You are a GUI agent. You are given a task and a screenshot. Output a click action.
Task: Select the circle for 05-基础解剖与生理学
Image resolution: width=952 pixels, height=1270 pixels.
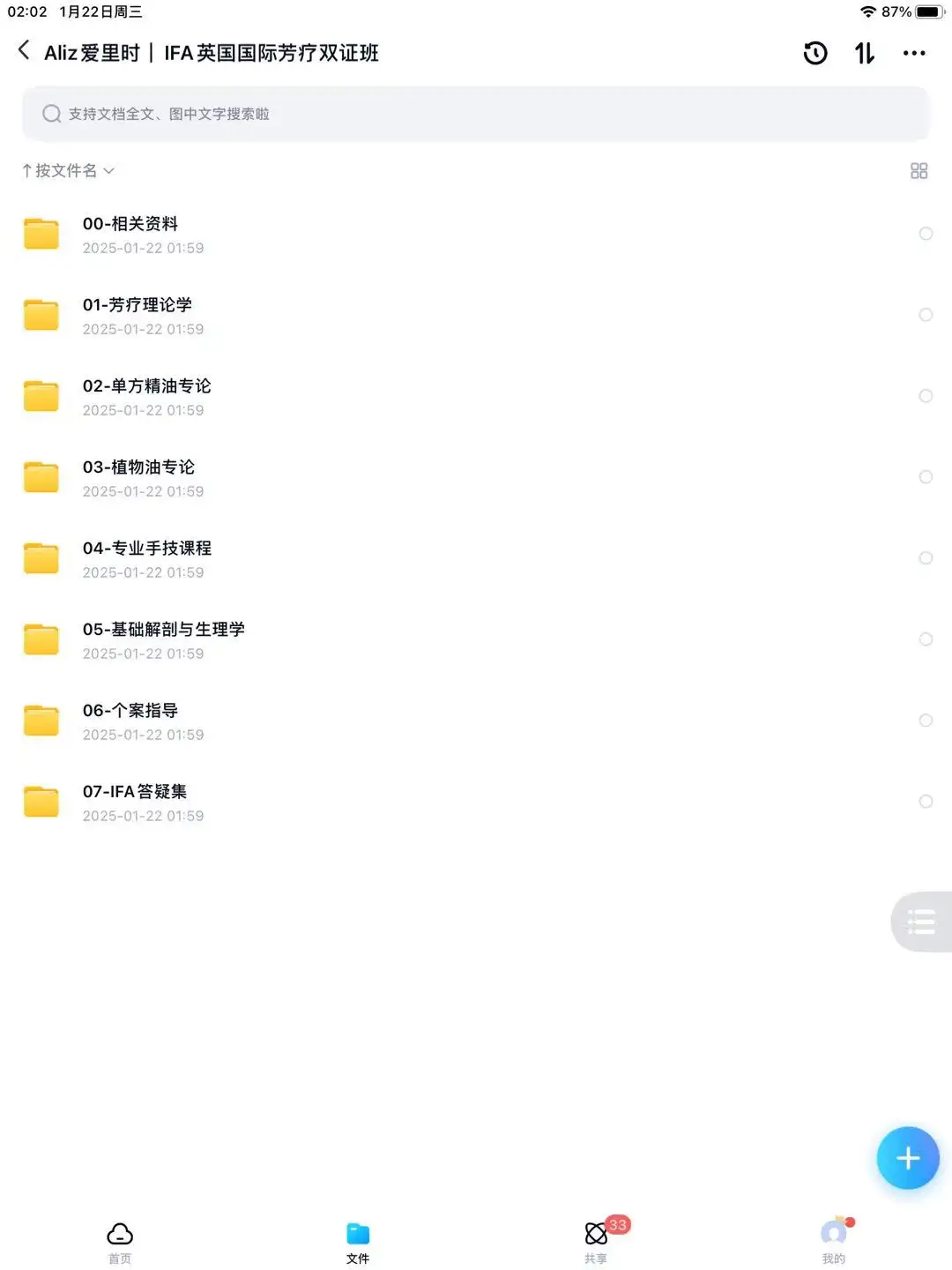926,639
